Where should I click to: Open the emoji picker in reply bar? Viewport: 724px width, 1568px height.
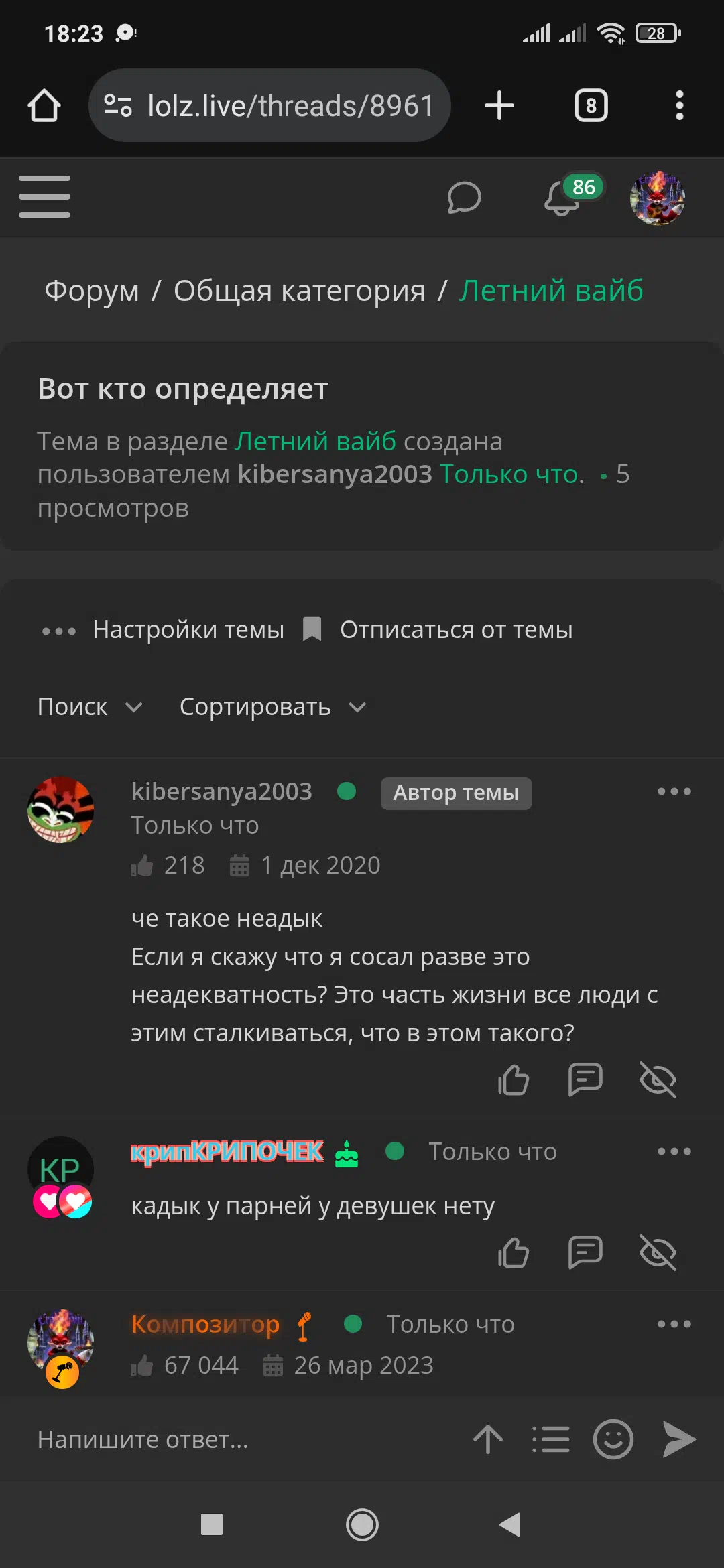[613, 1439]
